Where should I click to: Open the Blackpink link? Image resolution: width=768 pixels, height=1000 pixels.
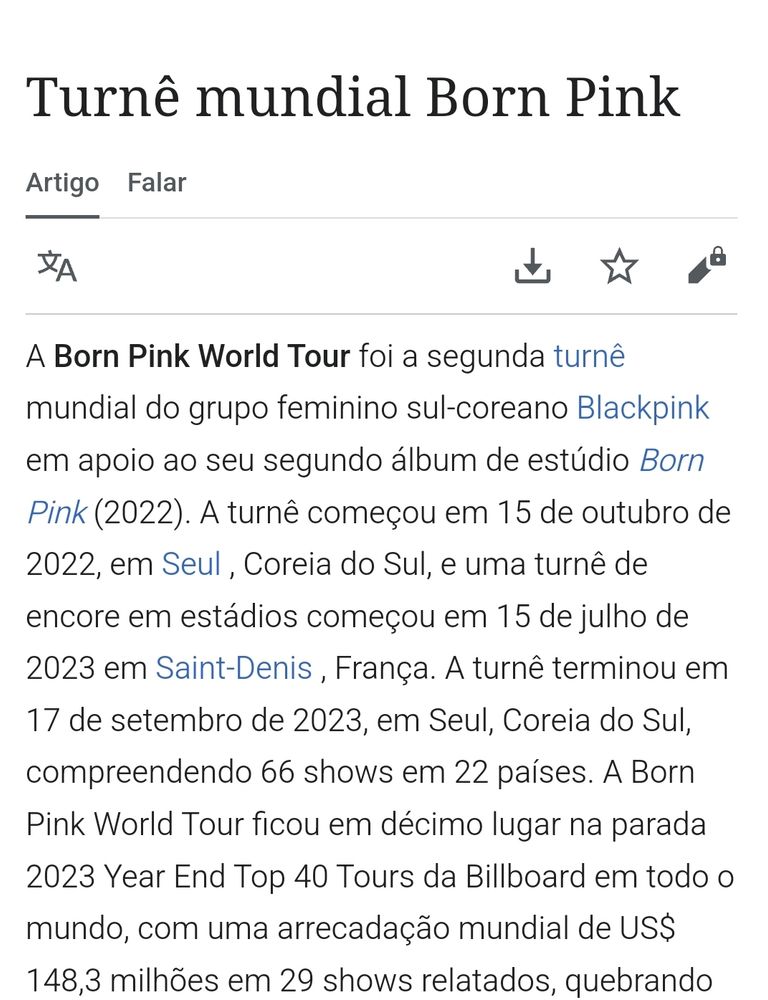tap(643, 408)
